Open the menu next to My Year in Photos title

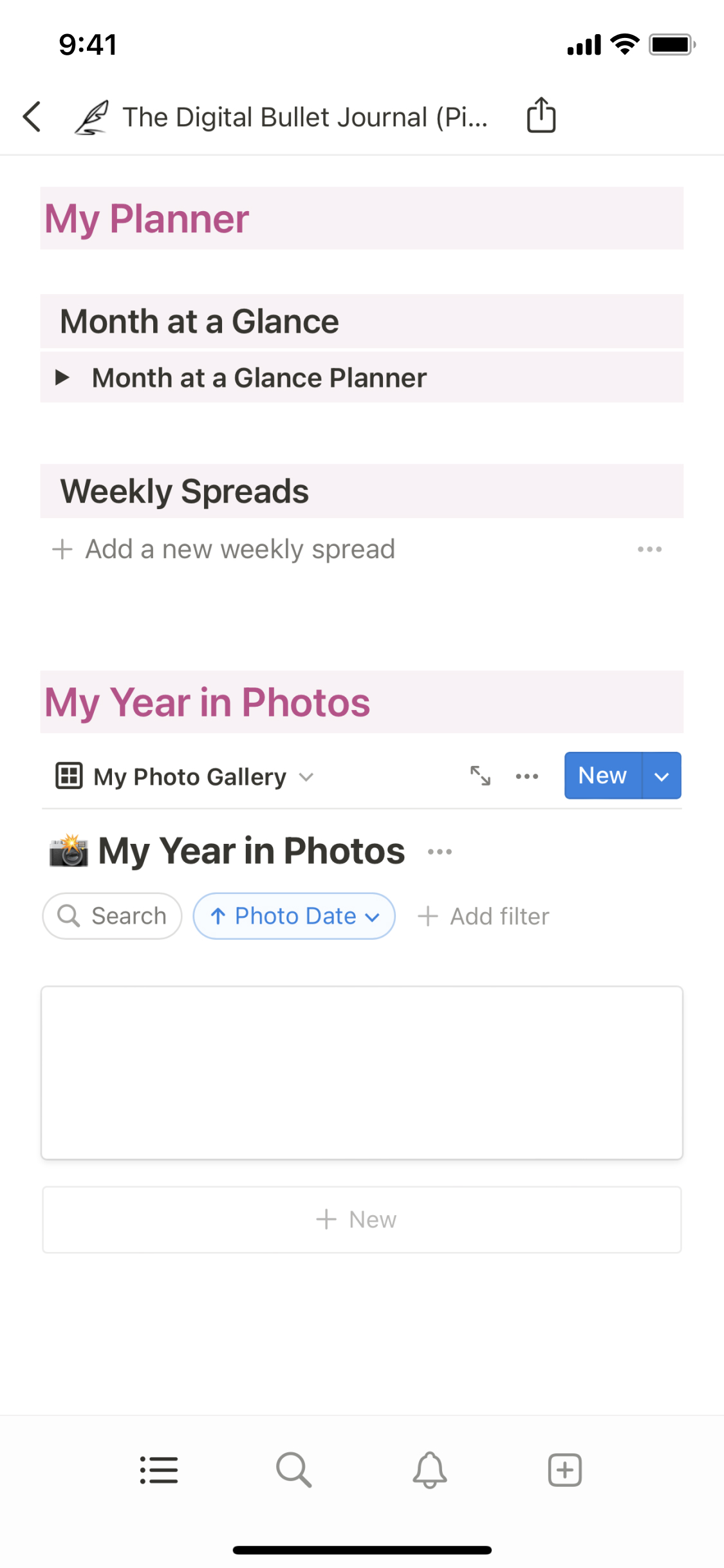tap(440, 852)
